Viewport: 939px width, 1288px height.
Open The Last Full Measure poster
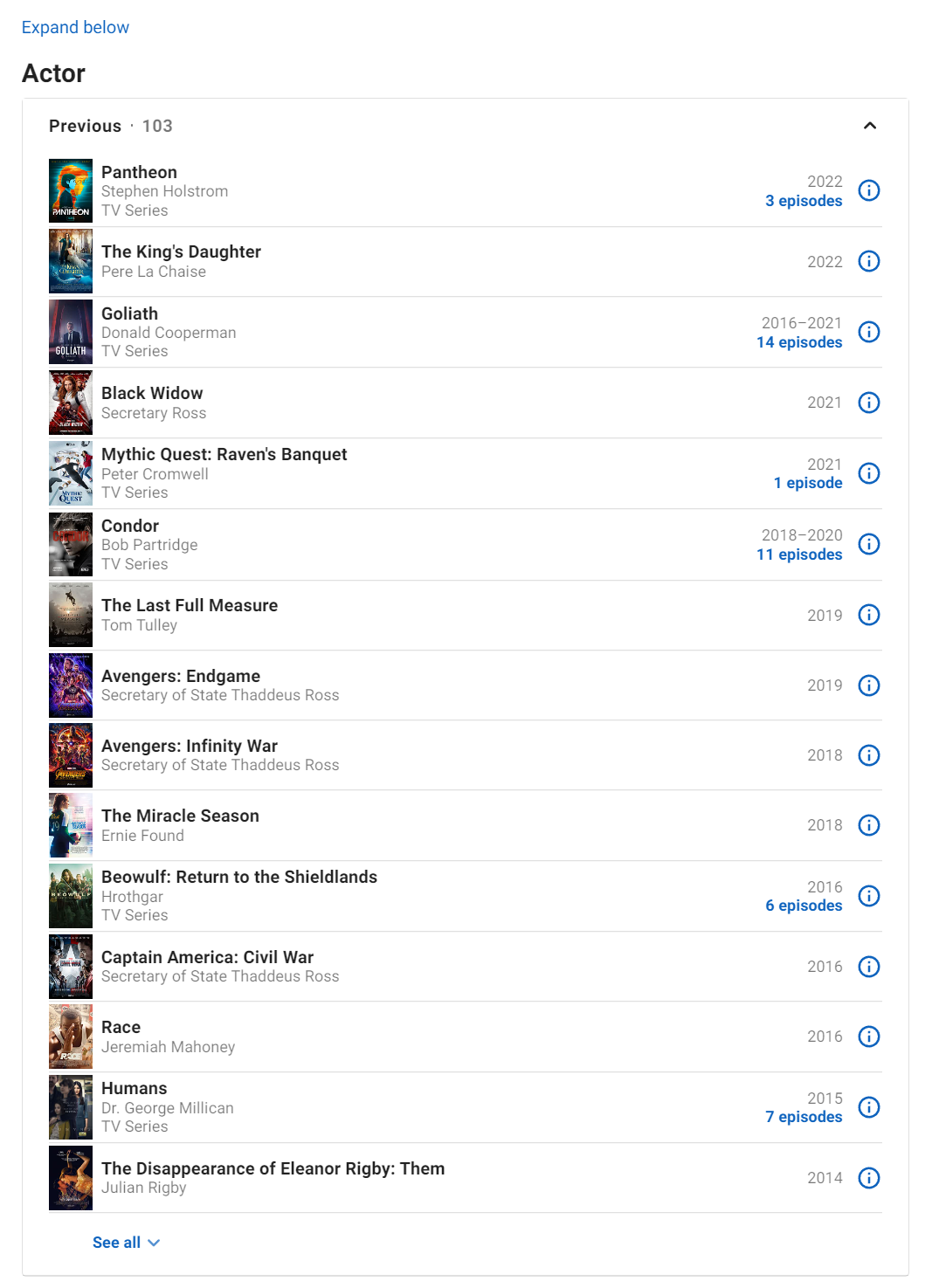coord(71,615)
